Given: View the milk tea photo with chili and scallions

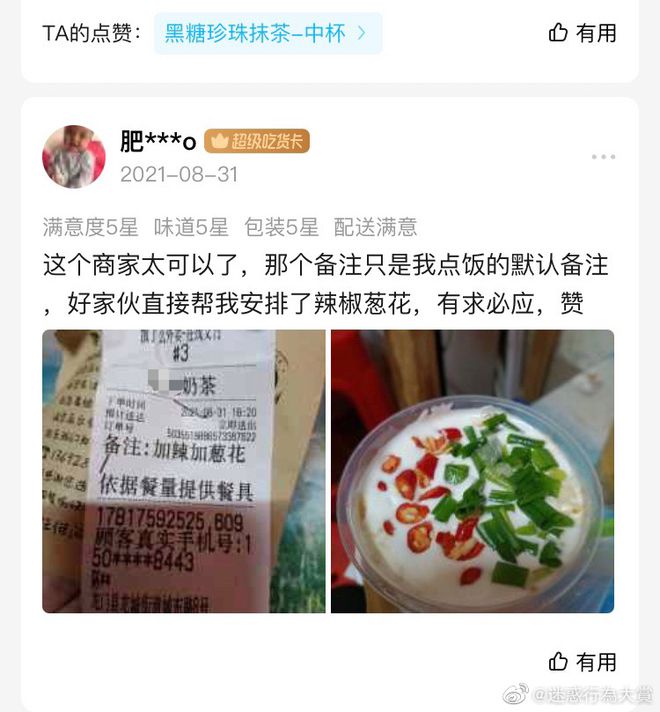Looking at the screenshot, I should click(x=472, y=471).
